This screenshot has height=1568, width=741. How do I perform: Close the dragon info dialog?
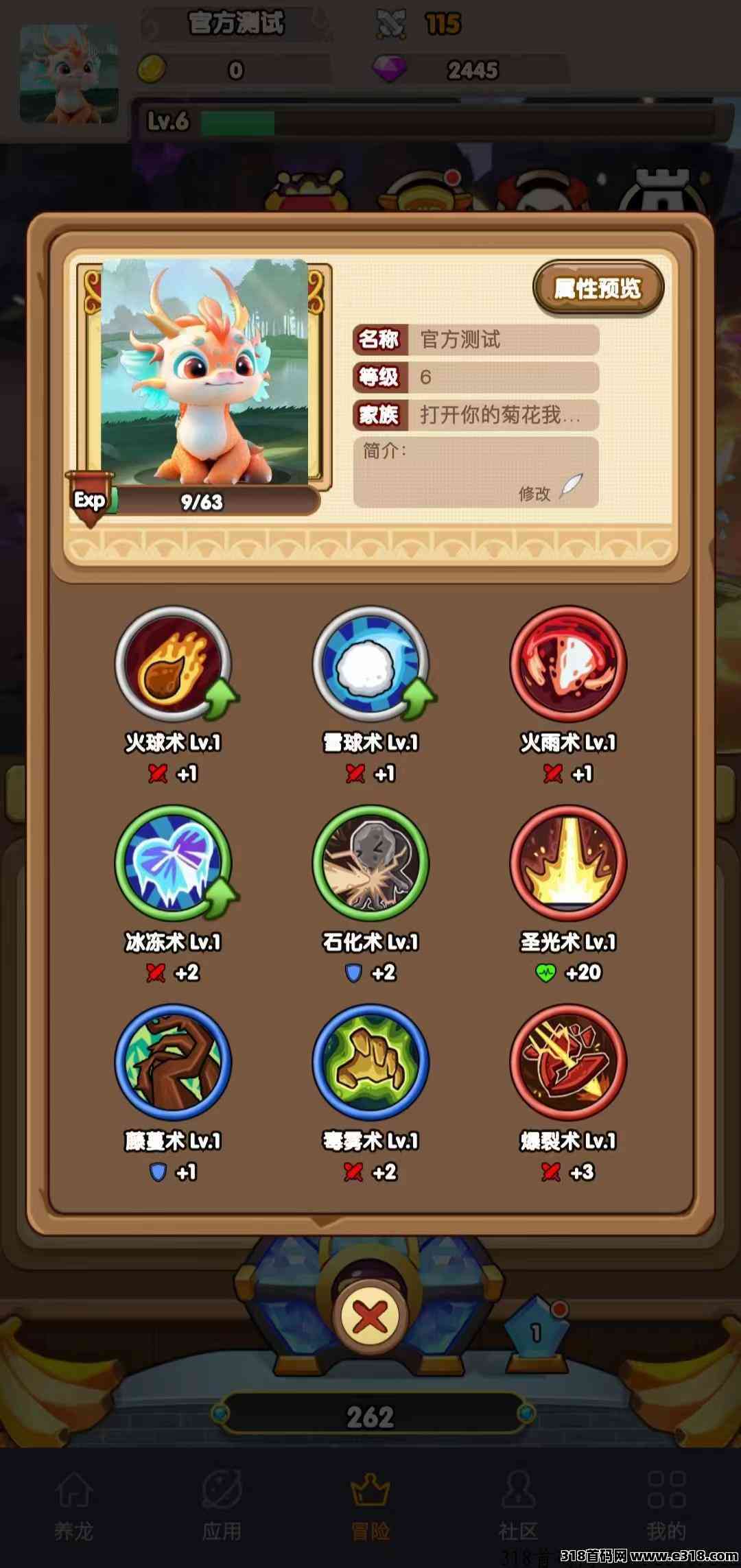pyautogui.click(x=370, y=1316)
